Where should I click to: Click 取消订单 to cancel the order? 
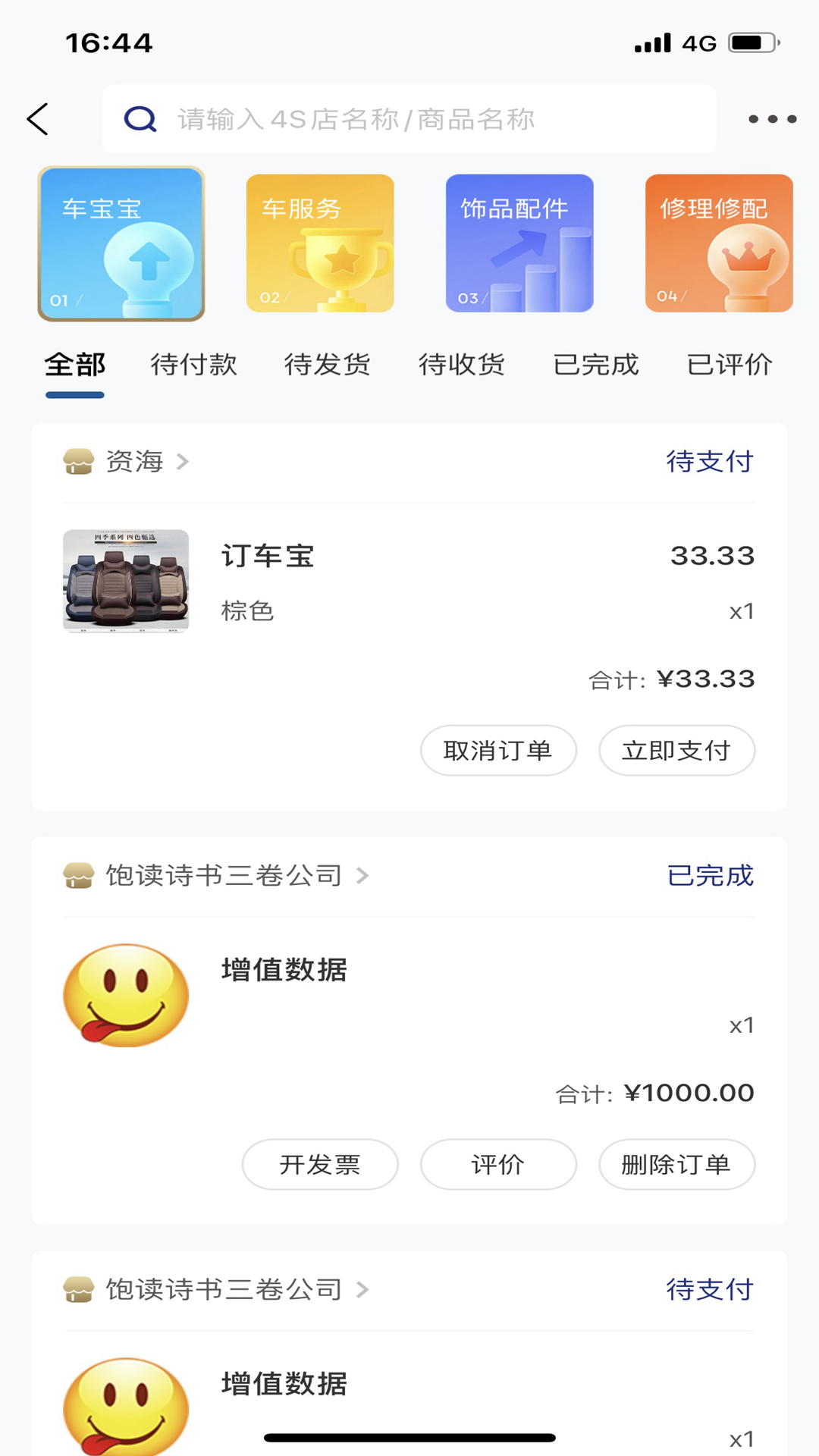[x=498, y=750]
